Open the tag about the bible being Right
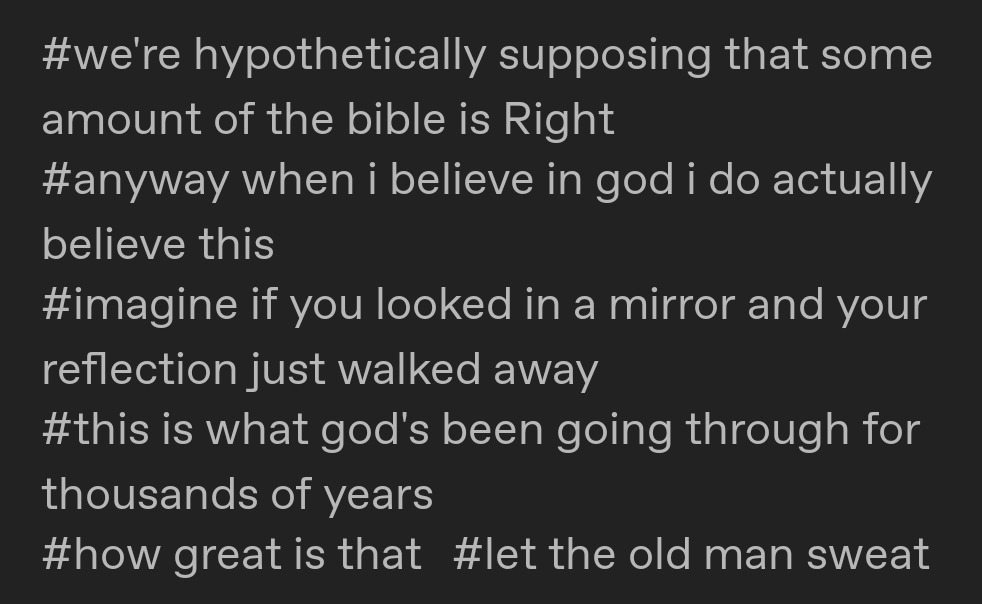 (x=486, y=56)
